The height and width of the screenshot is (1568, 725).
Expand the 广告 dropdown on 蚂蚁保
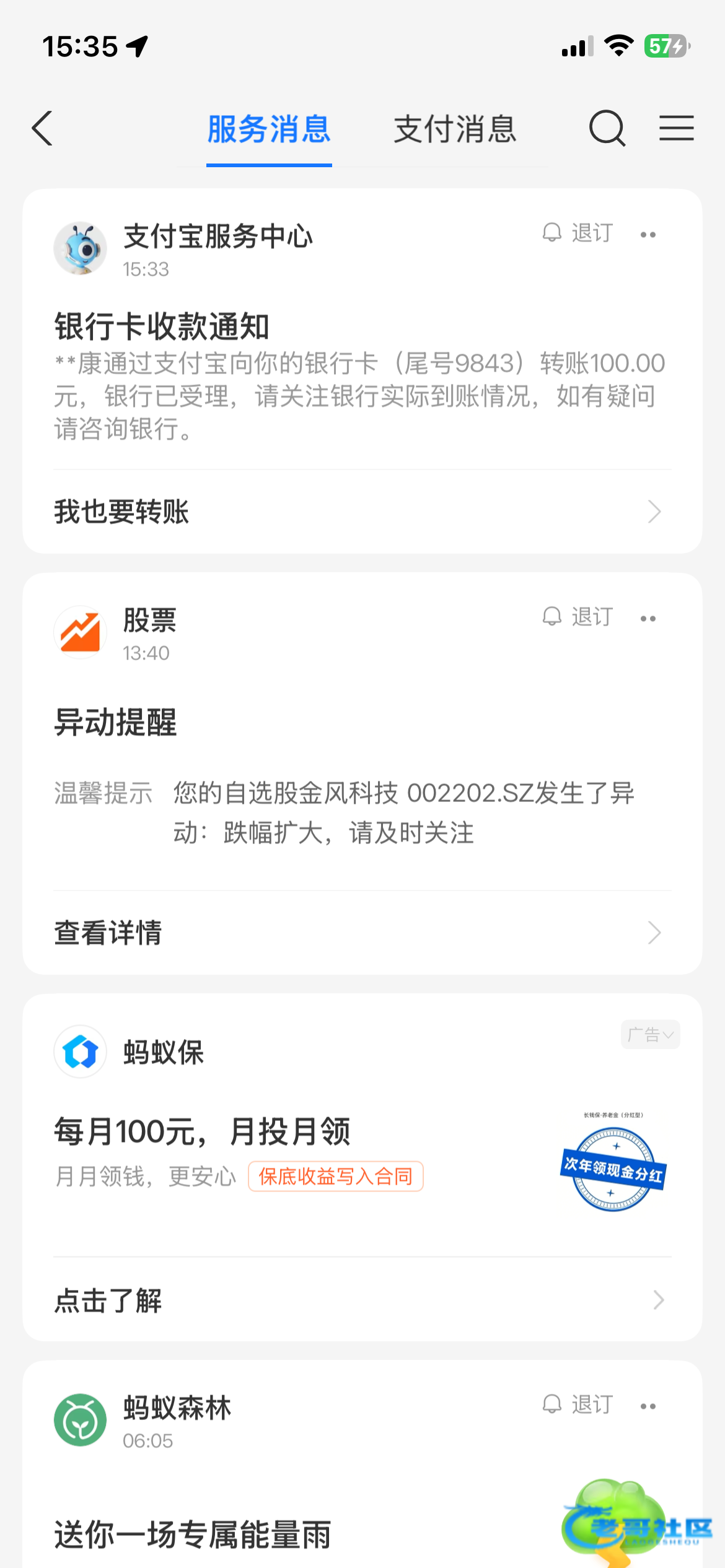tap(650, 1034)
